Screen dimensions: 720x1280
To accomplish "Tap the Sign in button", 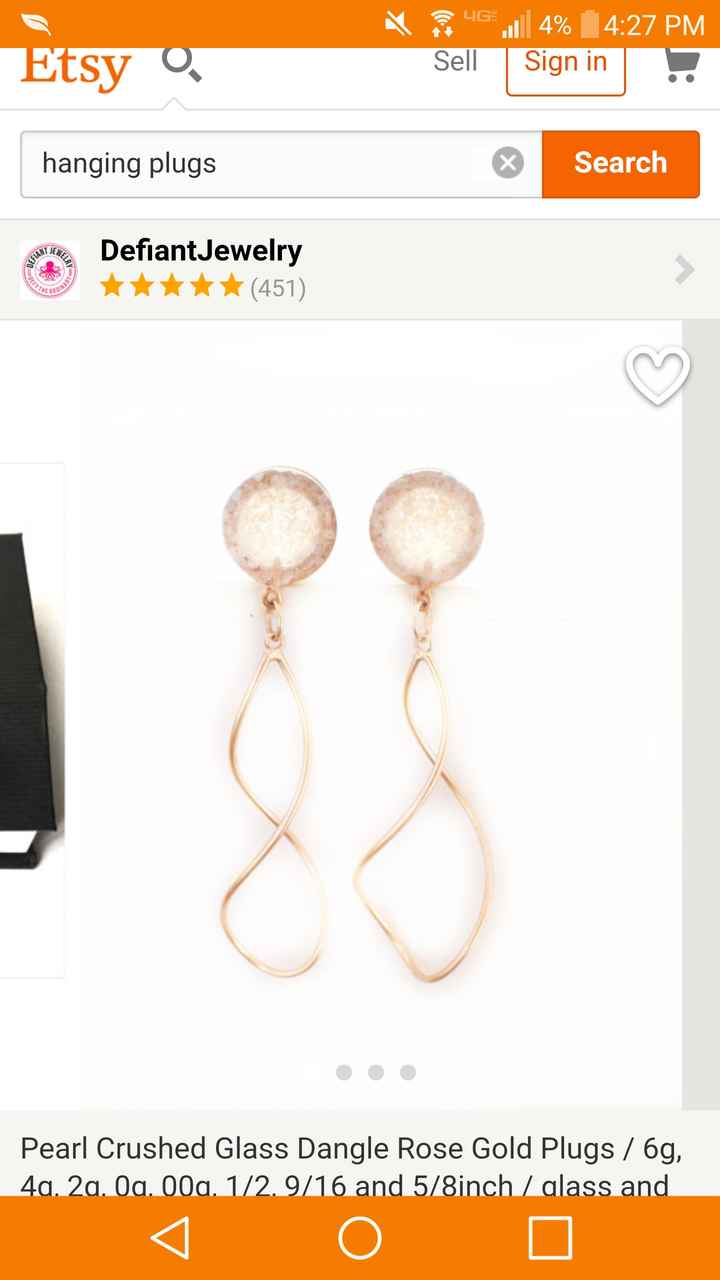I will (565, 62).
